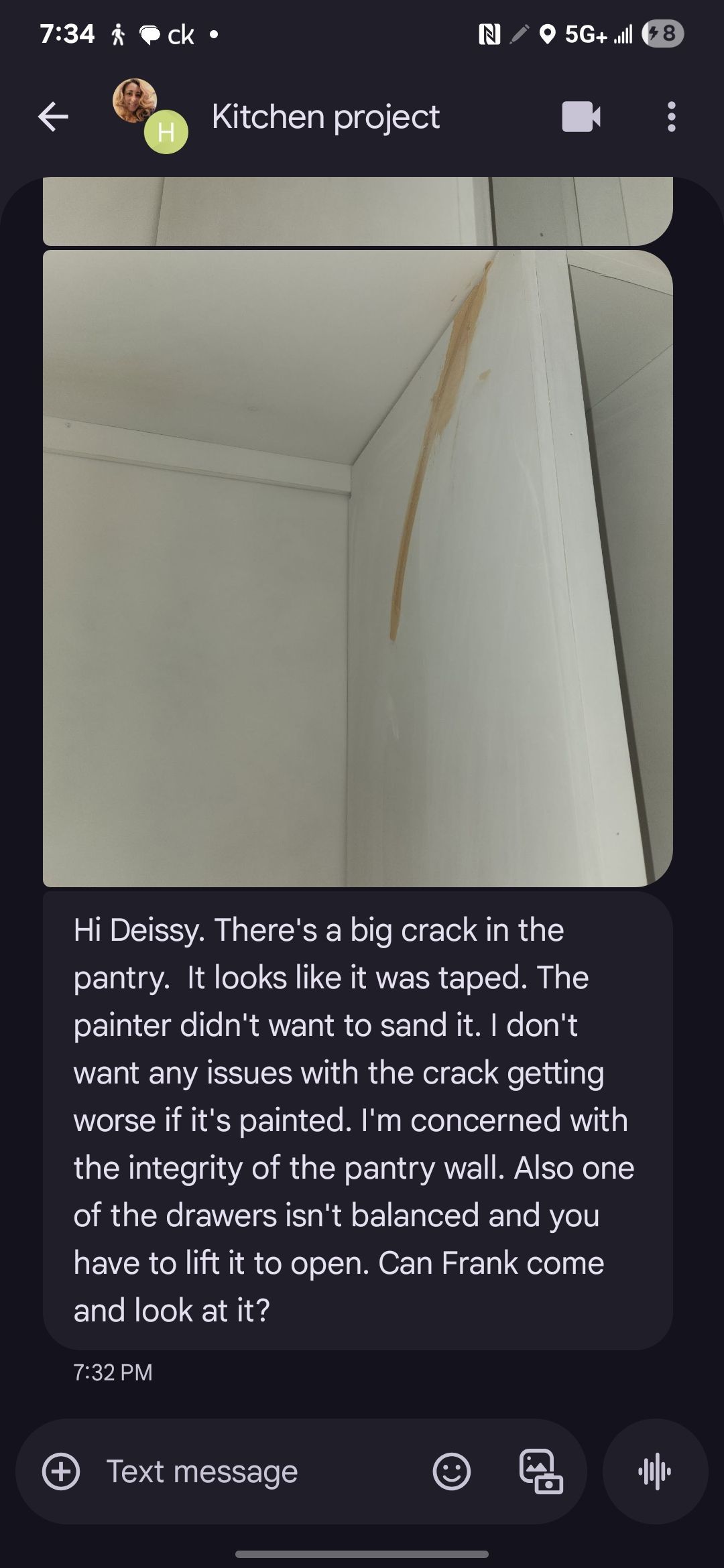The height and width of the screenshot is (1568, 724).
Task: Open Kitchen project group details
Action: coord(325,117)
